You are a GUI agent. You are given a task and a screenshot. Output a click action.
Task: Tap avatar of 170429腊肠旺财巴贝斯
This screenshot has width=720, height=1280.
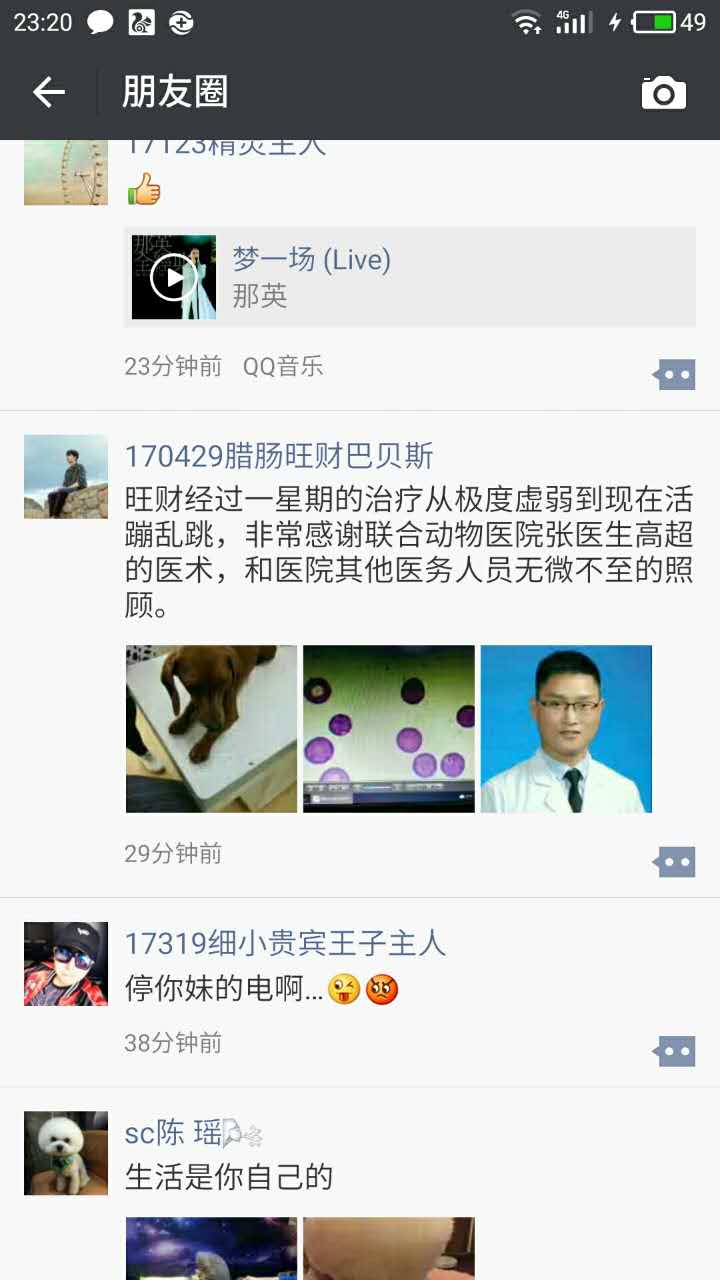(x=66, y=476)
